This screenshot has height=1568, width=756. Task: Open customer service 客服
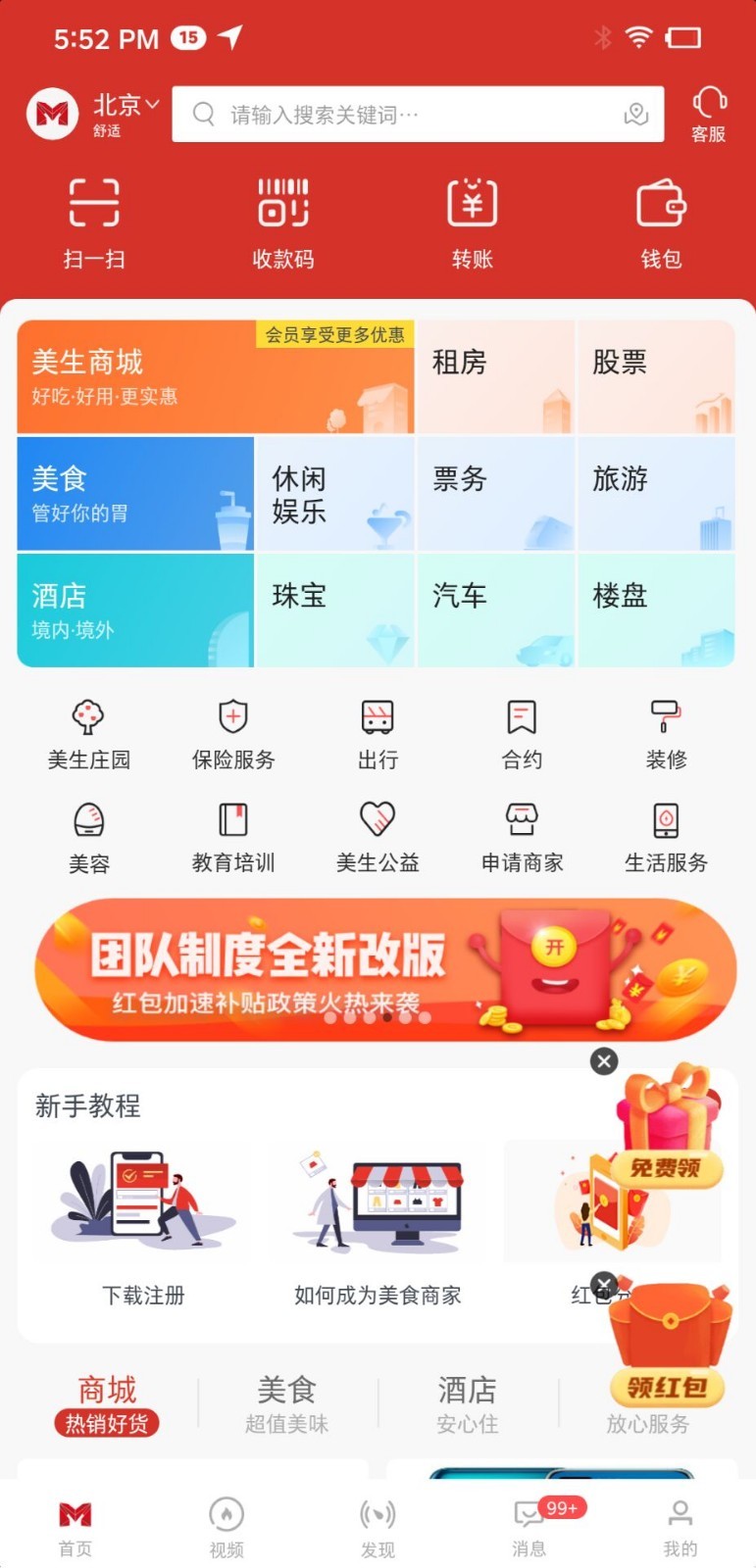(x=708, y=114)
